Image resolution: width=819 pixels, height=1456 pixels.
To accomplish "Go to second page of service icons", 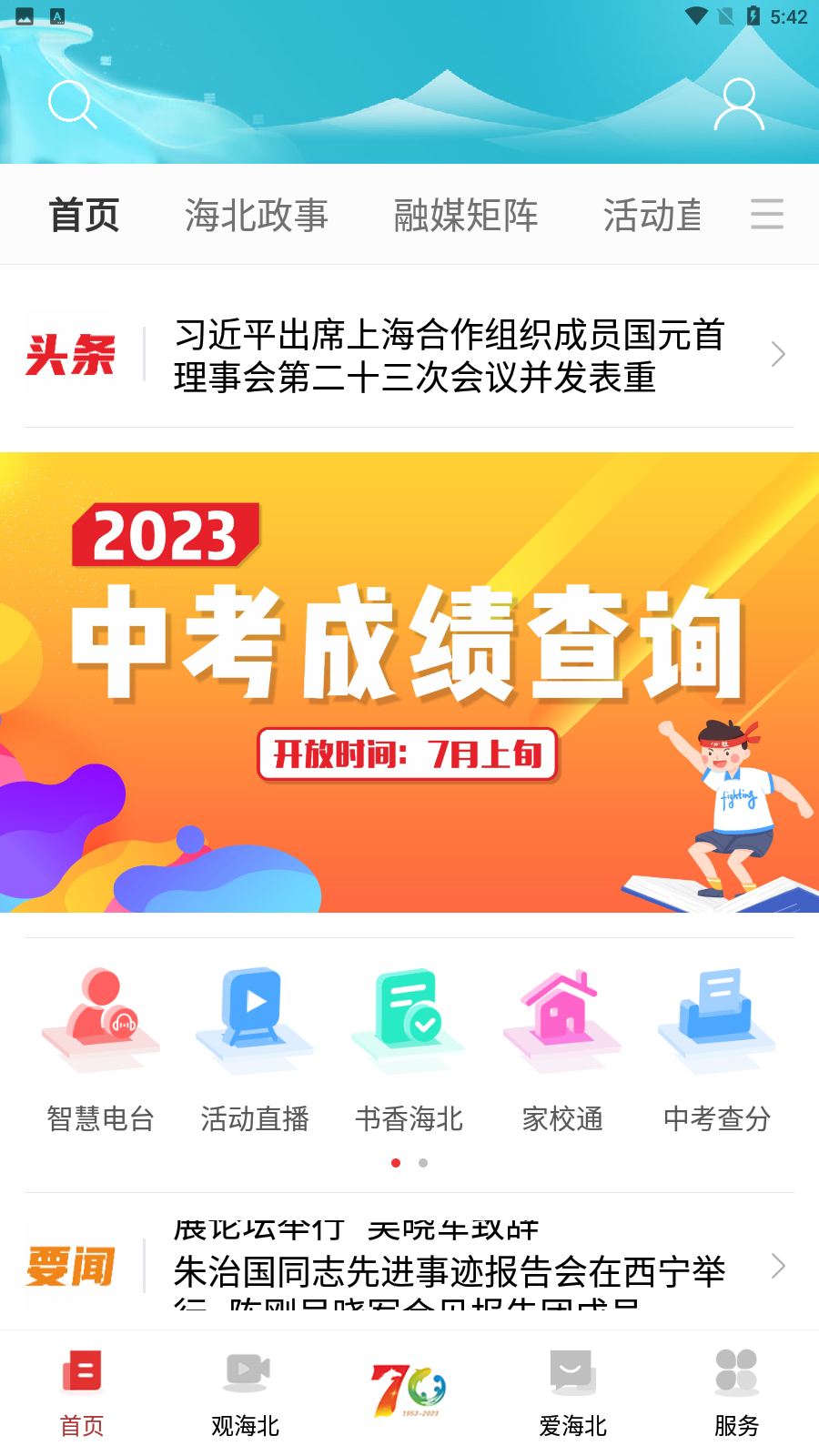I will pyautogui.click(x=423, y=1163).
